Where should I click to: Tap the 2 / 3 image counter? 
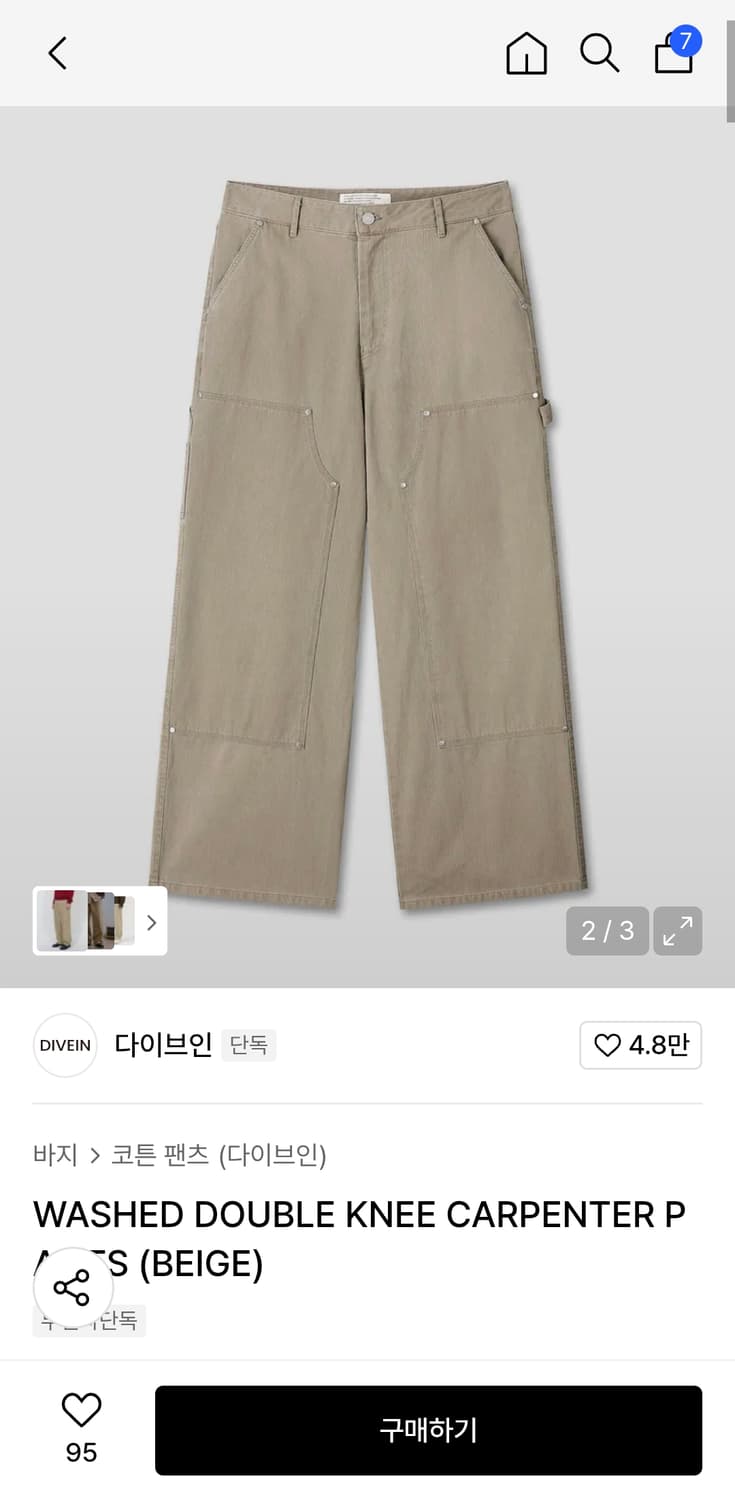pyautogui.click(x=606, y=931)
